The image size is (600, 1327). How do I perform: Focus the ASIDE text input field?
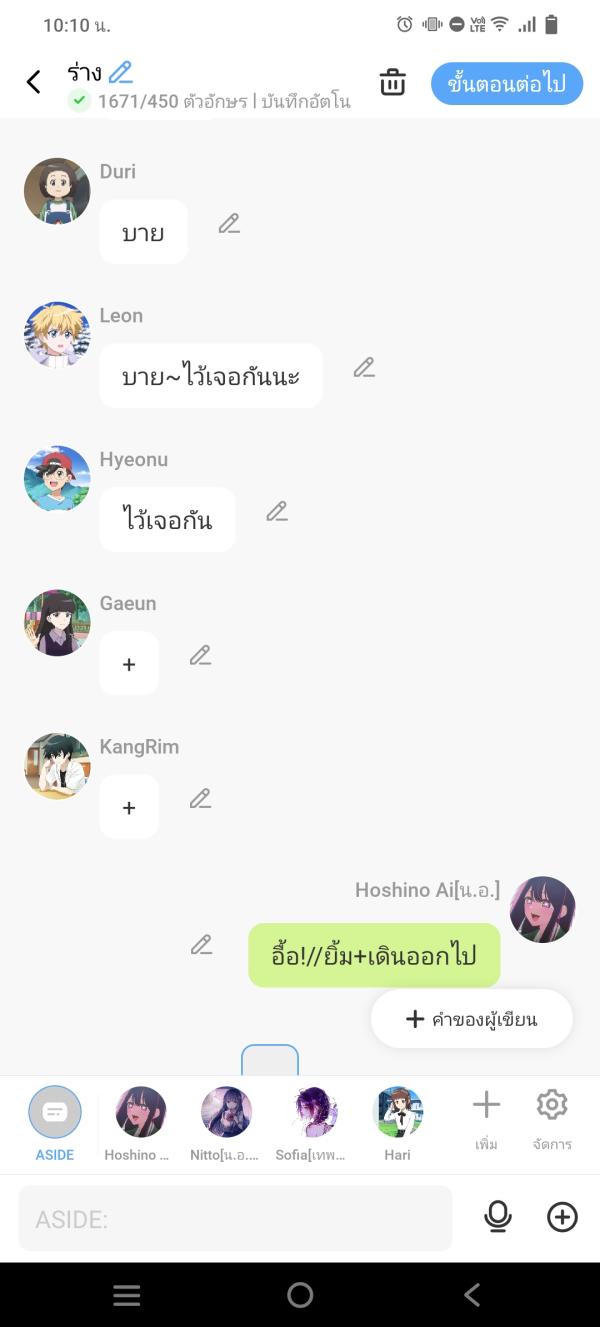[x=235, y=1218]
